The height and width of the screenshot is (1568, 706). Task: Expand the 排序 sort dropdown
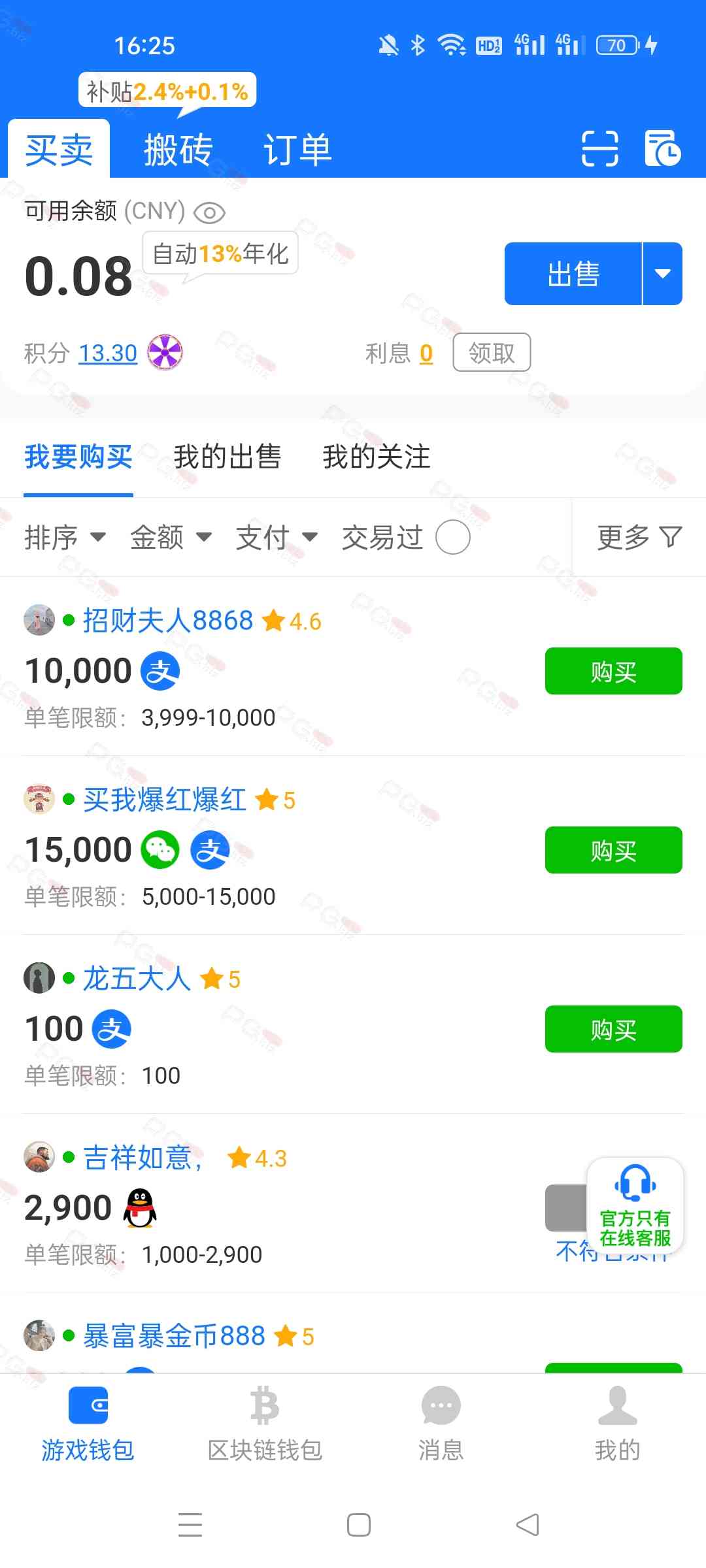(x=65, y=538)
